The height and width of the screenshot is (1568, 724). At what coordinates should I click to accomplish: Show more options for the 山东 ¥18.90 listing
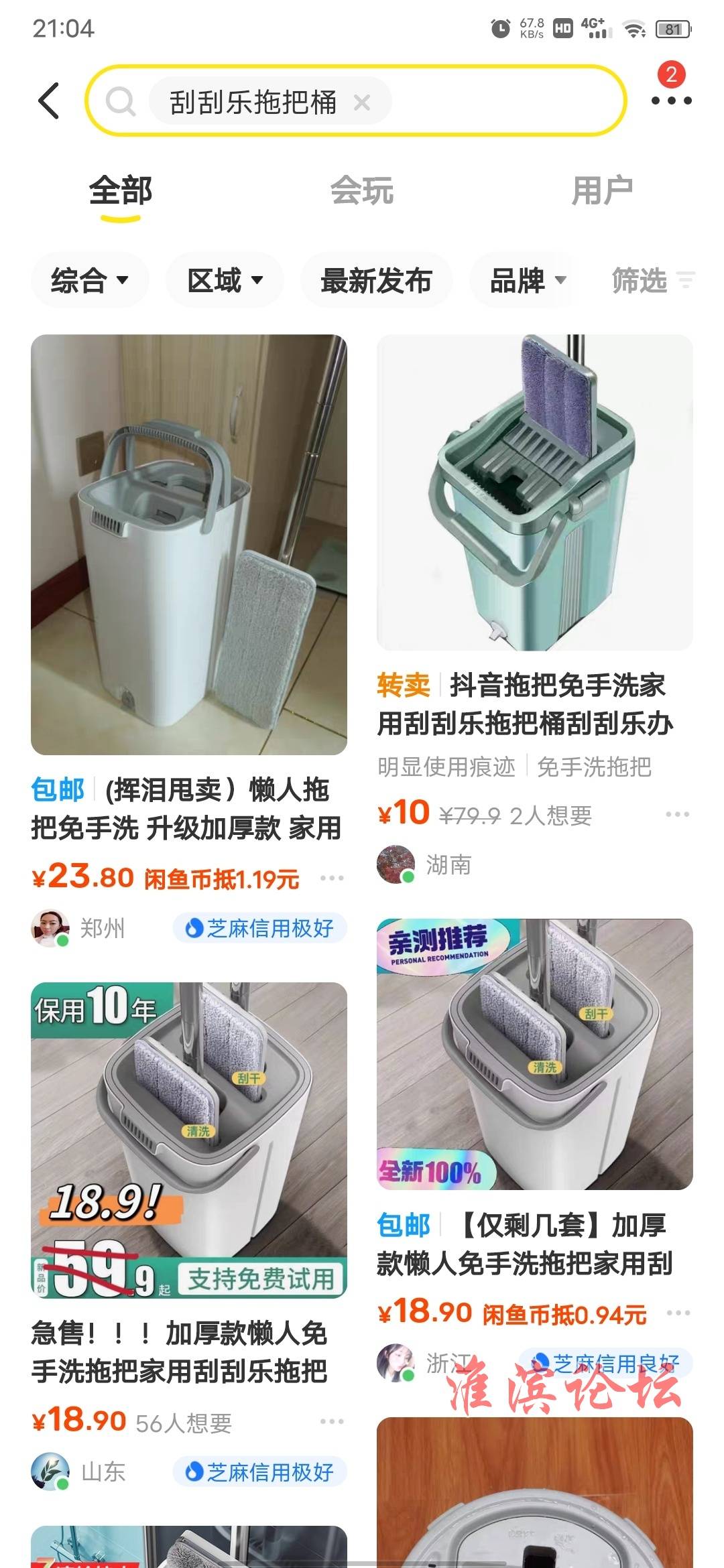332,1421
